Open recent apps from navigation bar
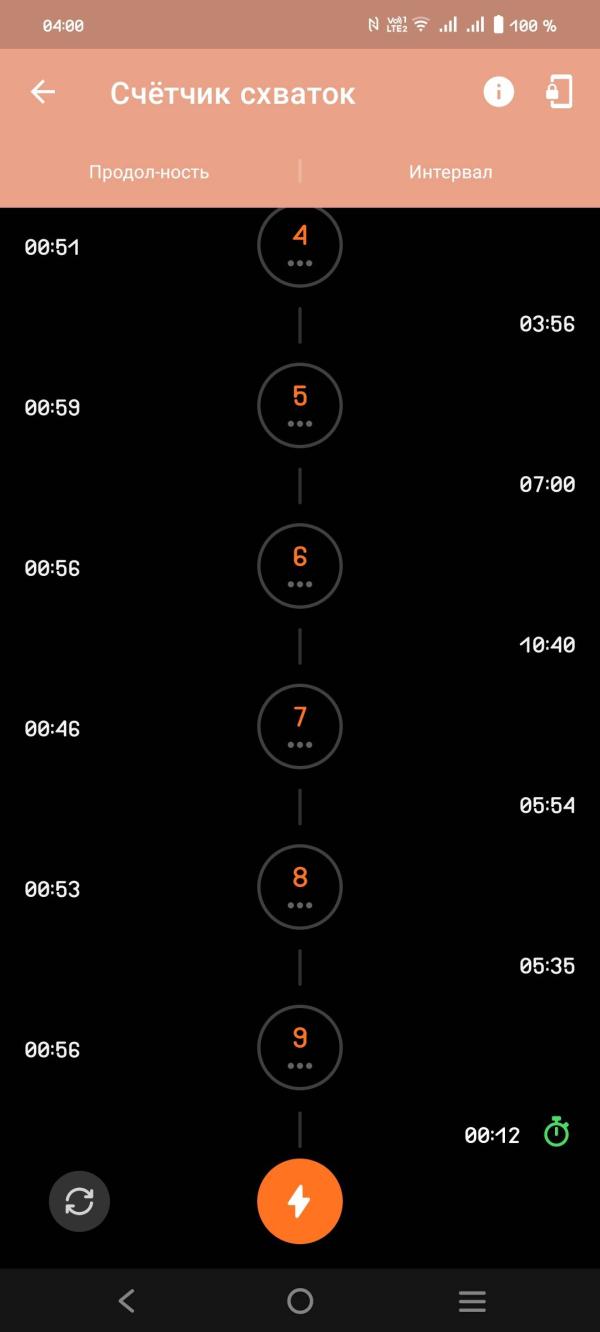Screen dimensions: 600x1332 (472, 1301)
